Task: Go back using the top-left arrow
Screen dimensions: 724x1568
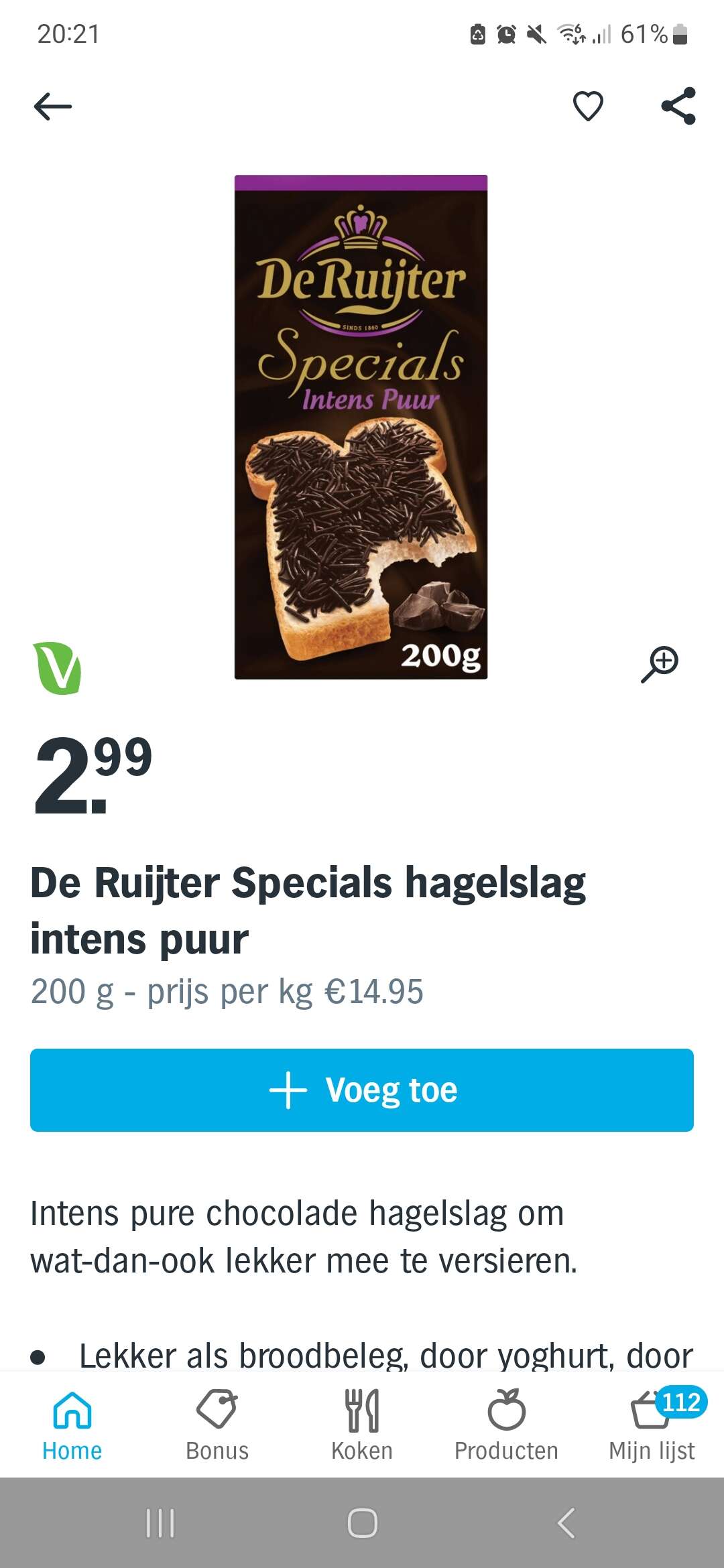Action: coord(52,107)
